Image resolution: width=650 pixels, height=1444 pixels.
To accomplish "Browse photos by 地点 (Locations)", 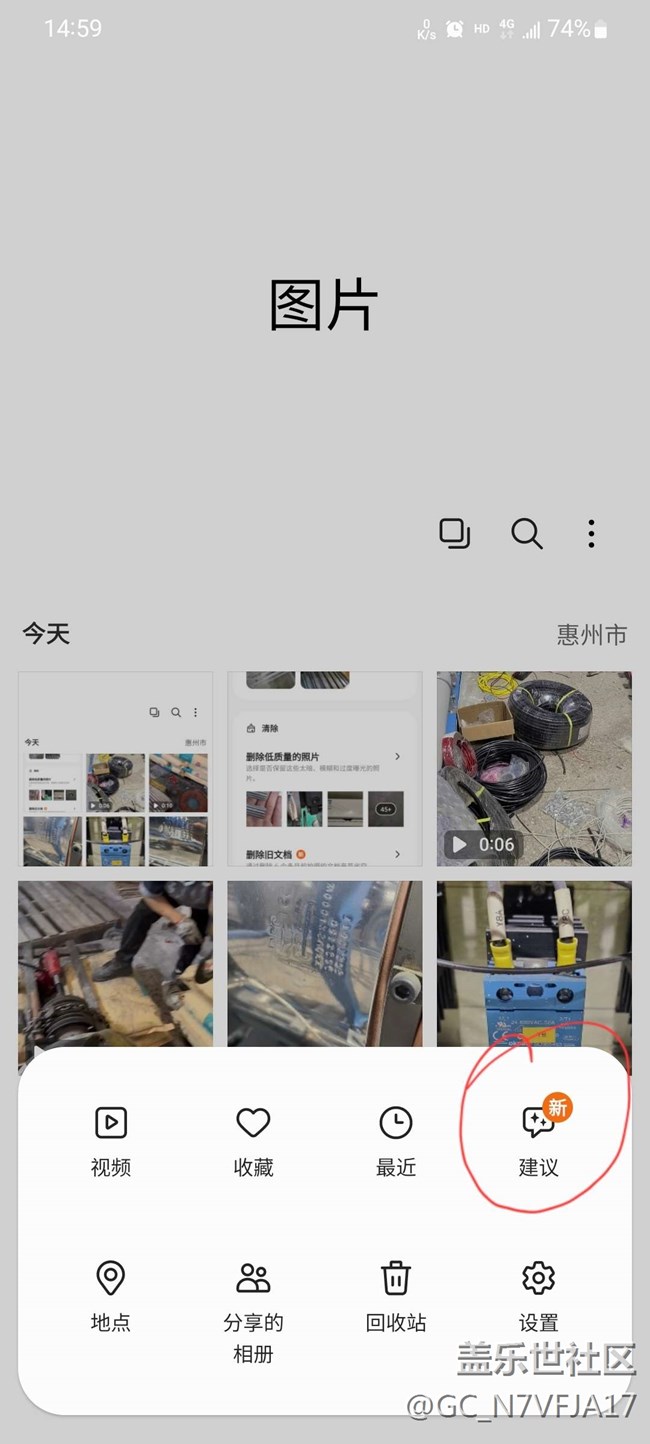I will (x=111, y=1295).
